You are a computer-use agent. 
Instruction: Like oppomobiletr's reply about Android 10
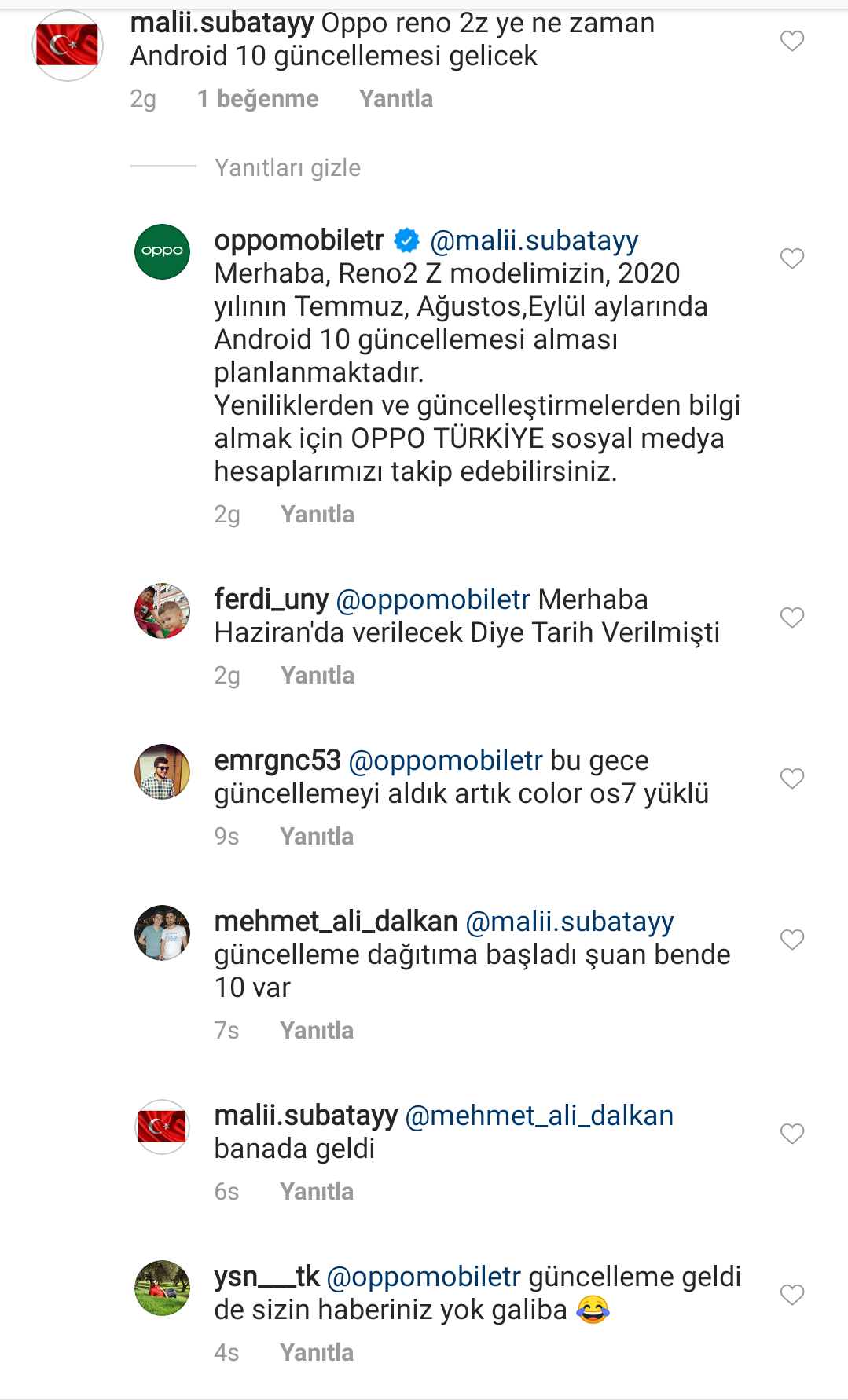(791, 258)
